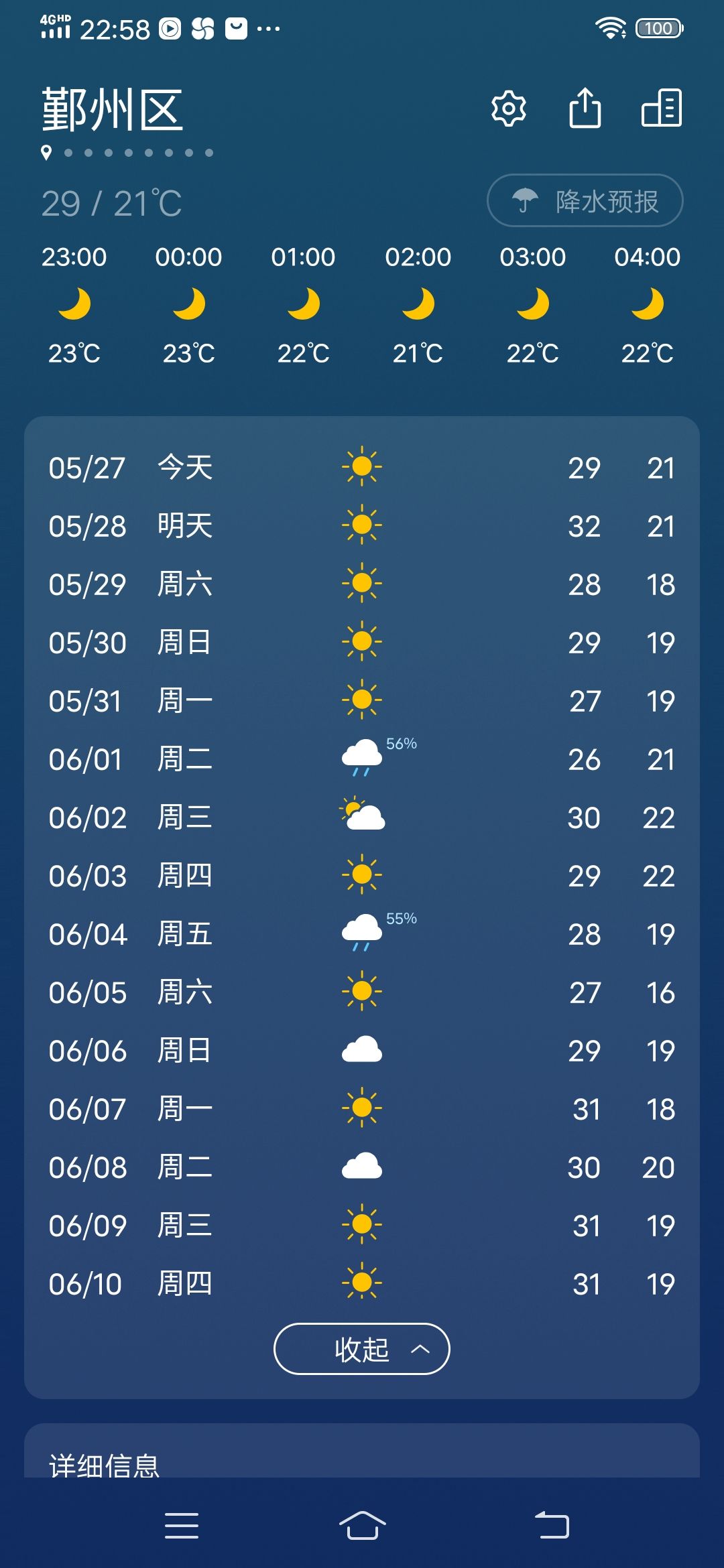Go to system home screen
Image resolution: width=724 pixels, height=1568 pixels.
362,1526
